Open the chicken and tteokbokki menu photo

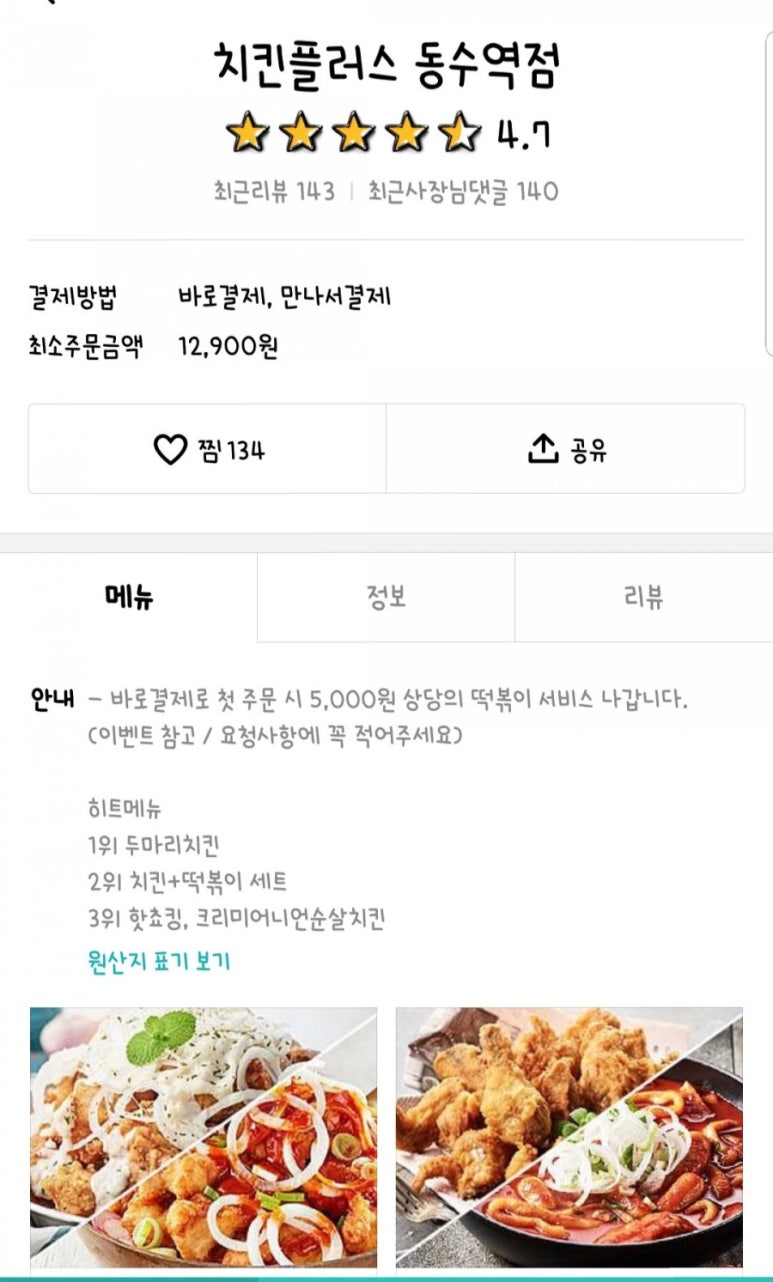[569, 1137]
